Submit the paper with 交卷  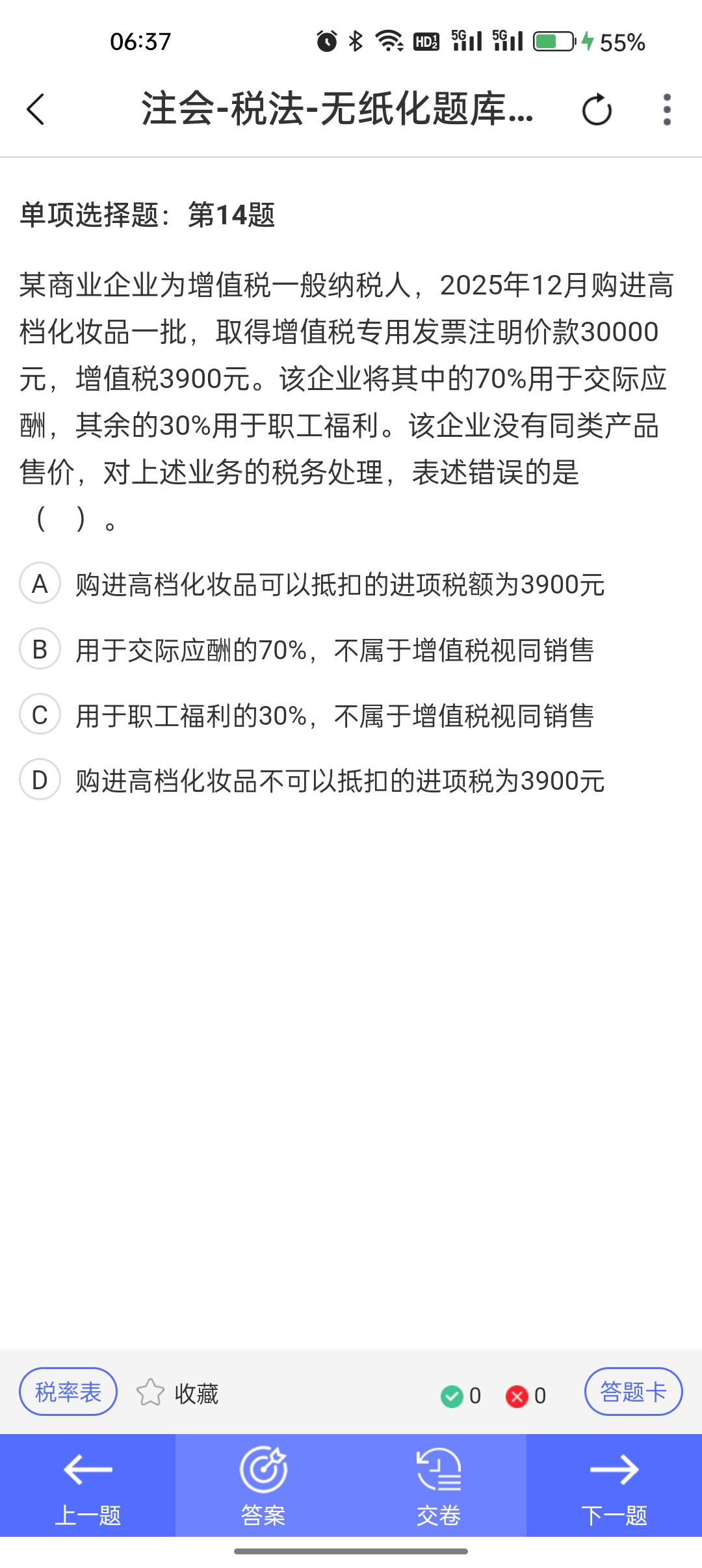click(439, 1485)
